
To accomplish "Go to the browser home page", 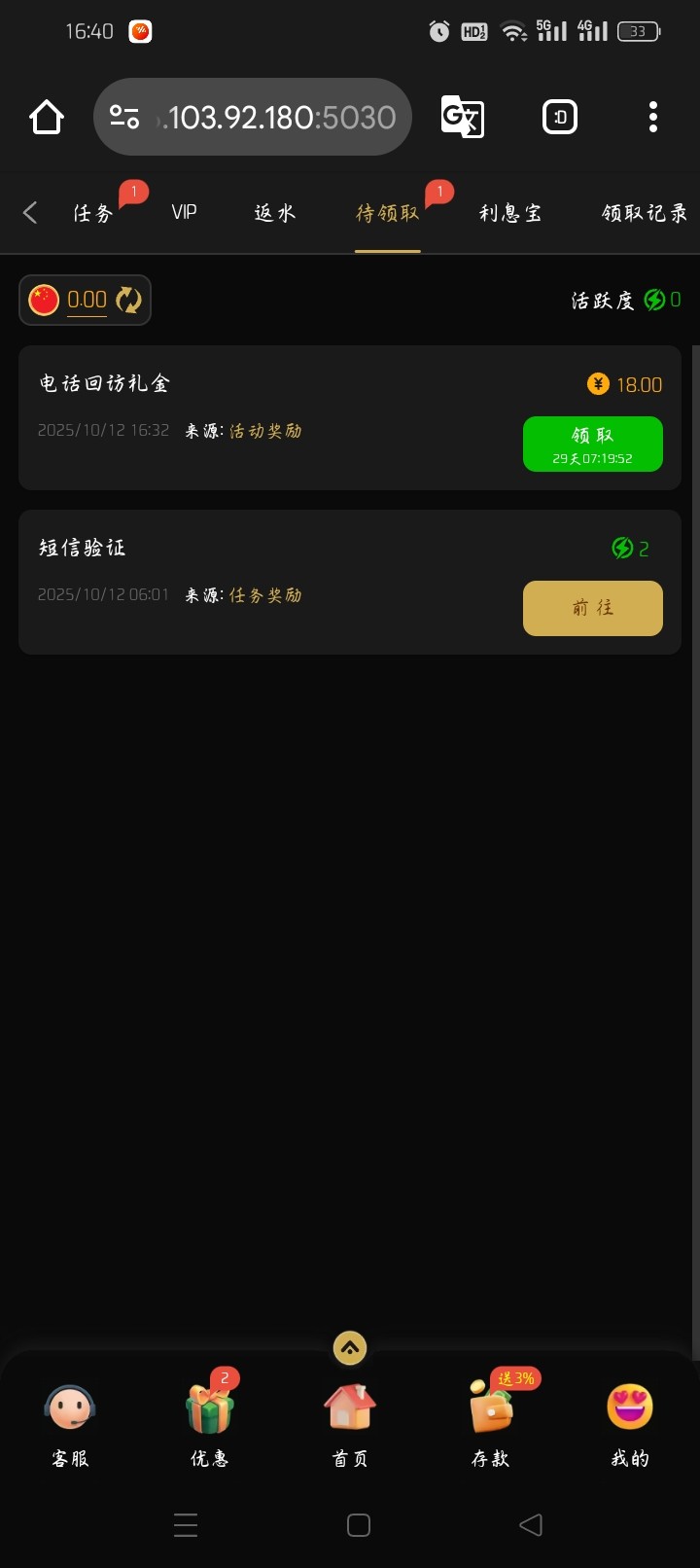I will [x=46, y=118].
